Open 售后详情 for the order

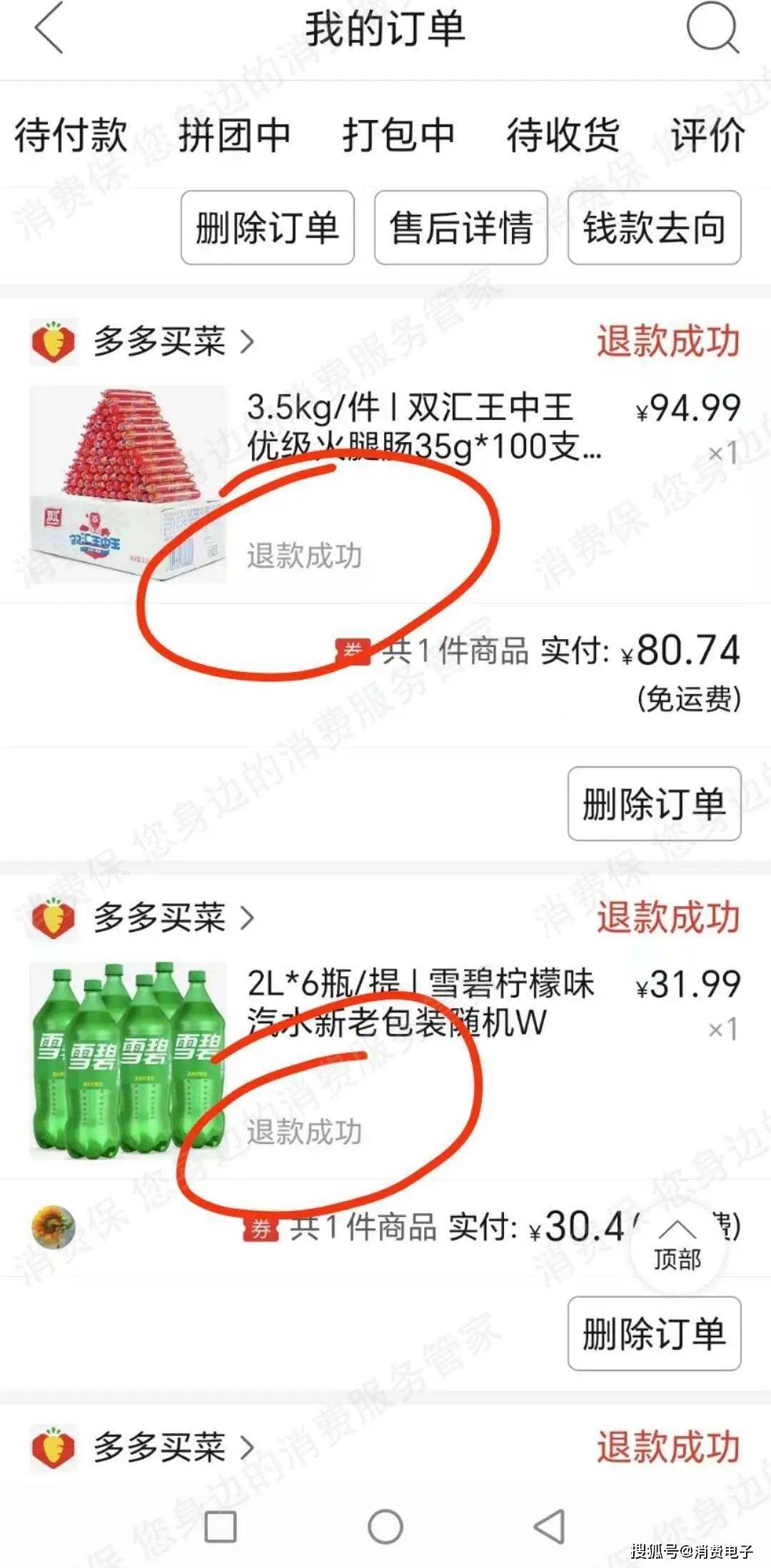460,228
